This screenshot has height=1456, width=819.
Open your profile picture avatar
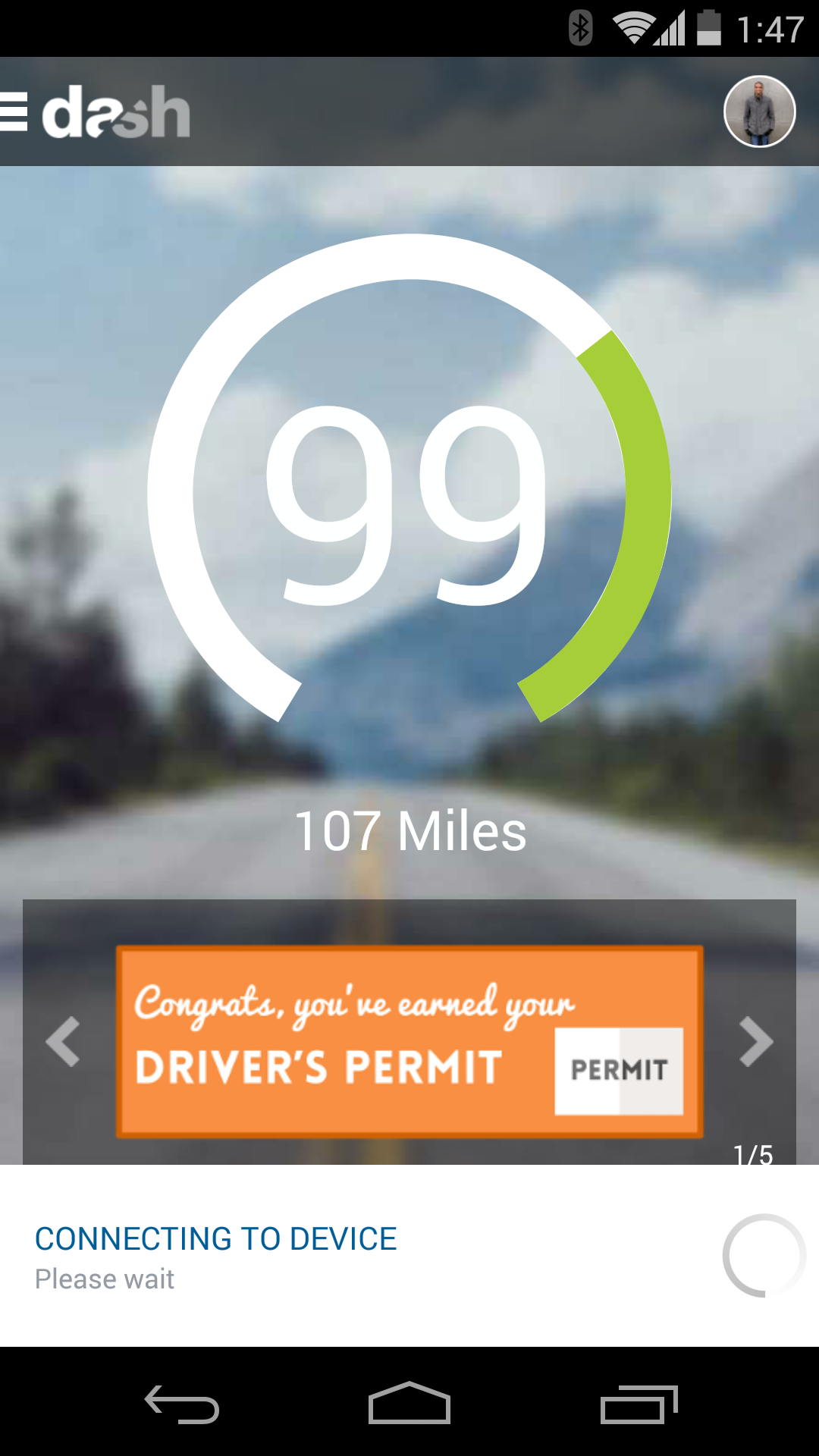759,112
